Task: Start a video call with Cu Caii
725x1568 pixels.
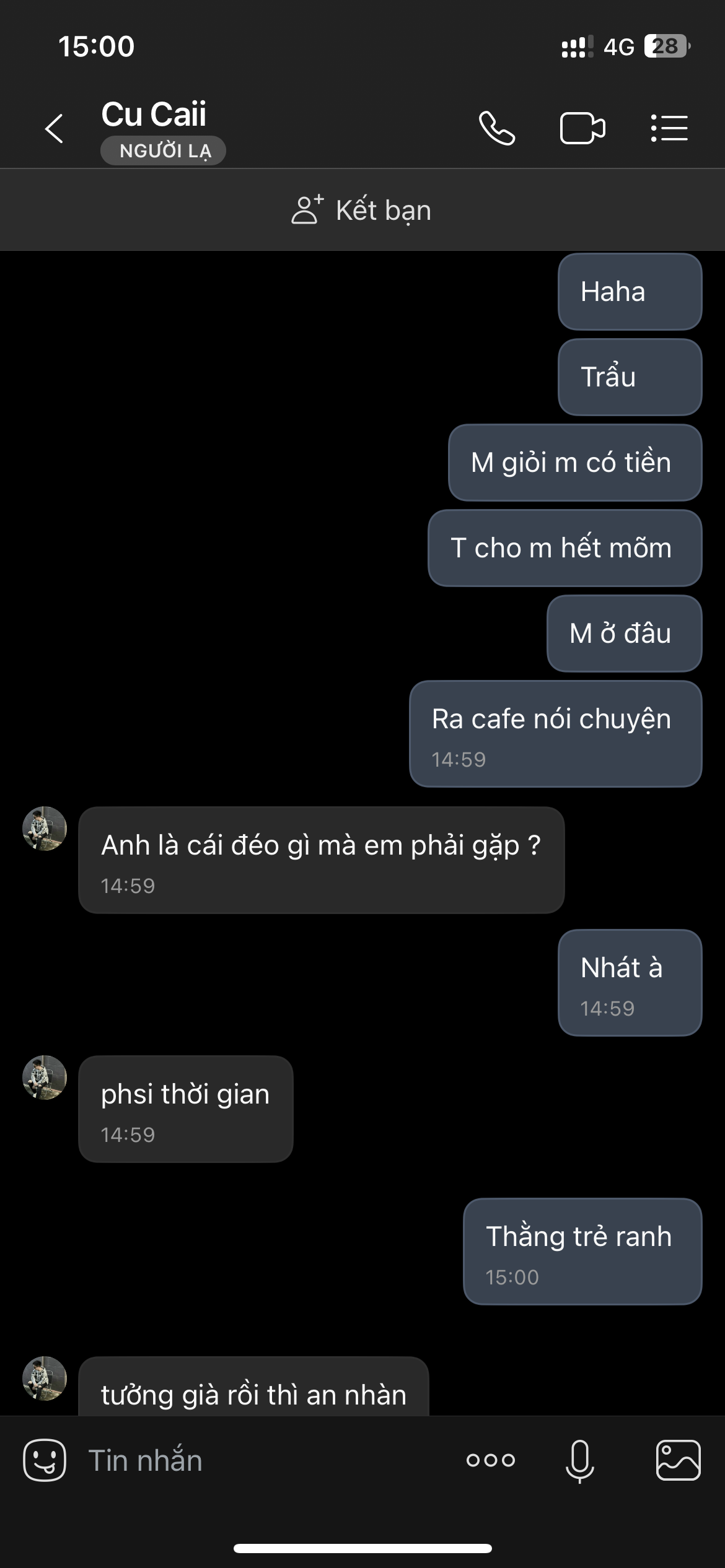Action: point(582,129)
